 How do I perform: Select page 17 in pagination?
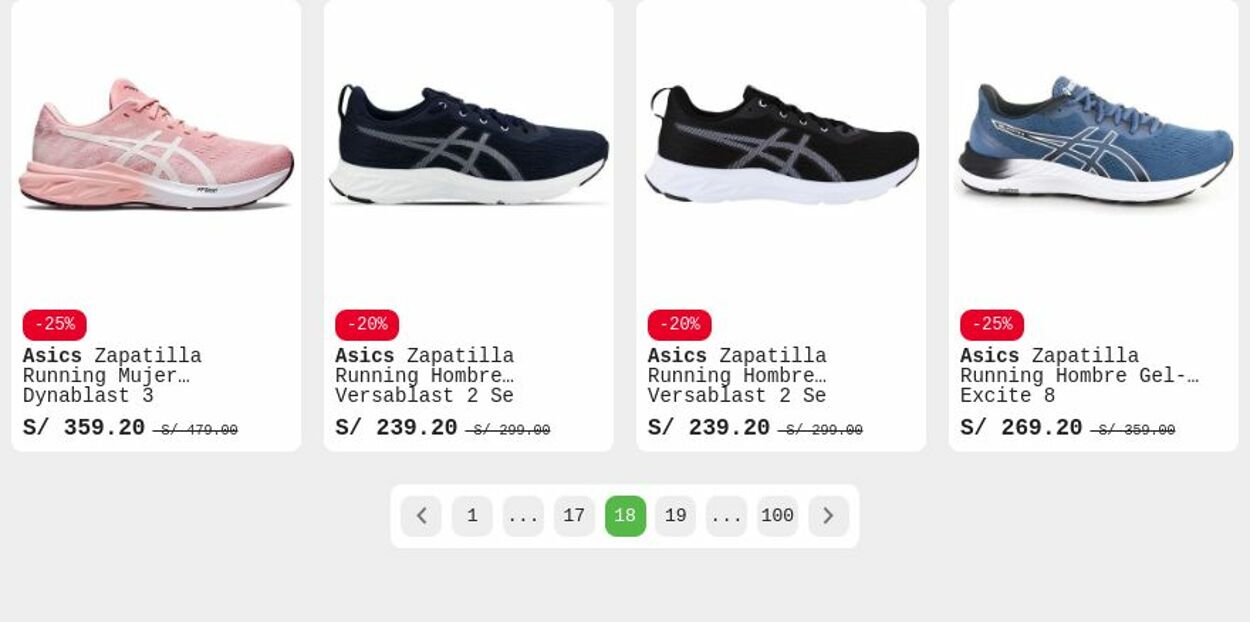tap(574, 516)
